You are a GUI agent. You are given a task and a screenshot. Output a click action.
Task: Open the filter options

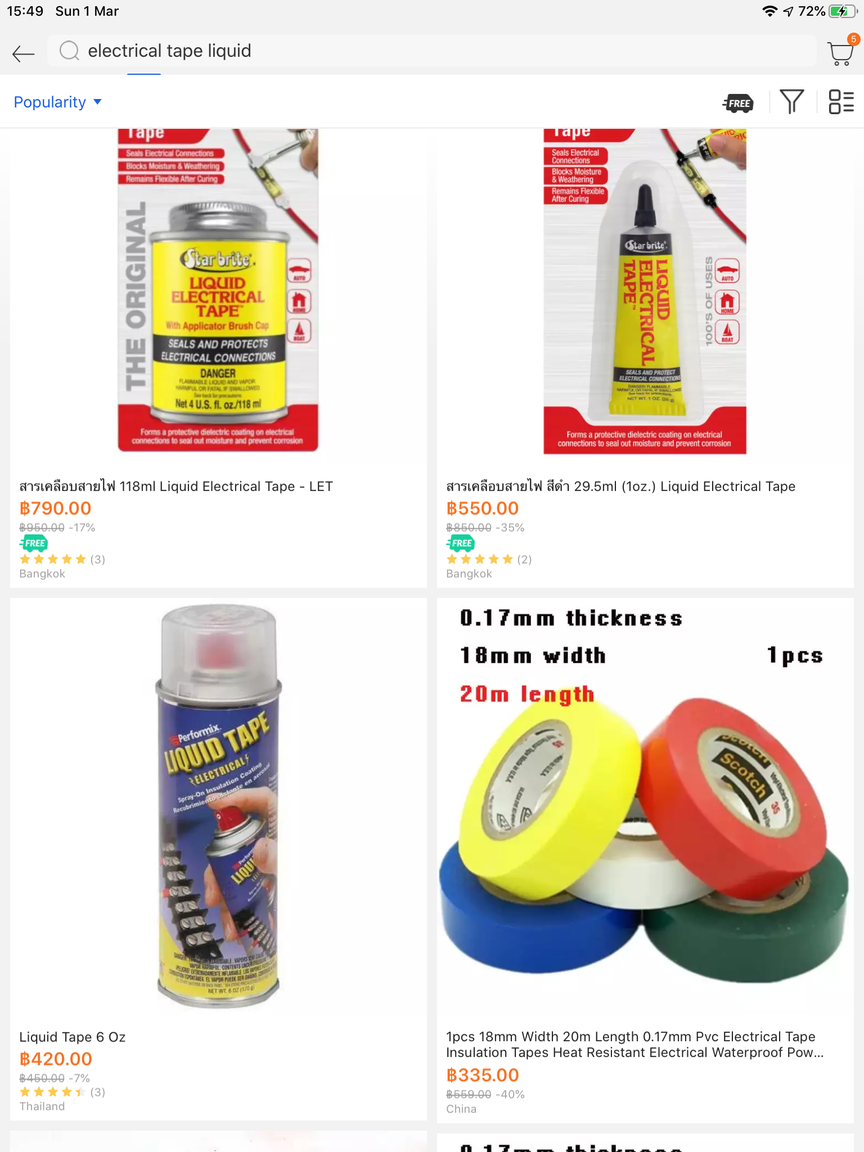791,102
